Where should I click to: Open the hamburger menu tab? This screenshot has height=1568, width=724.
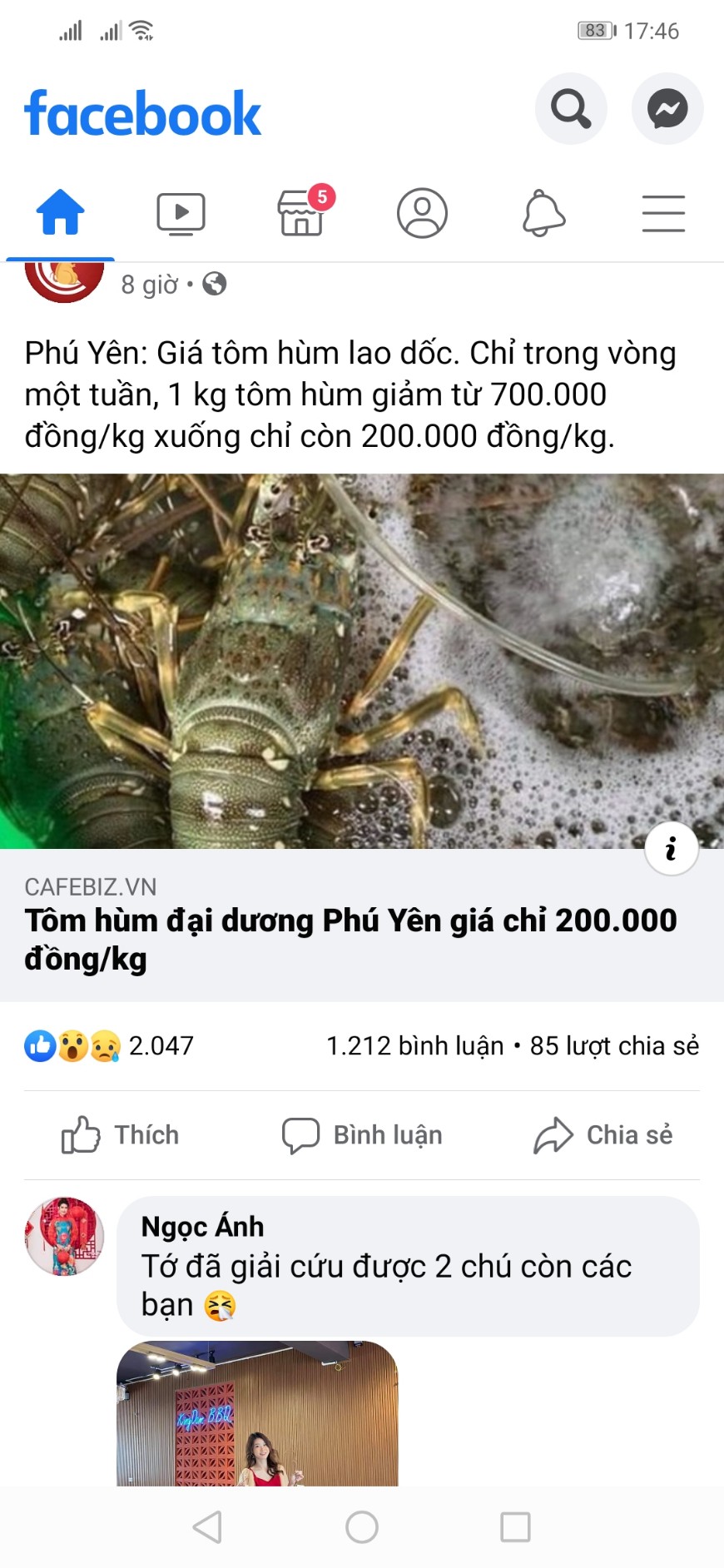pos(663,213)
